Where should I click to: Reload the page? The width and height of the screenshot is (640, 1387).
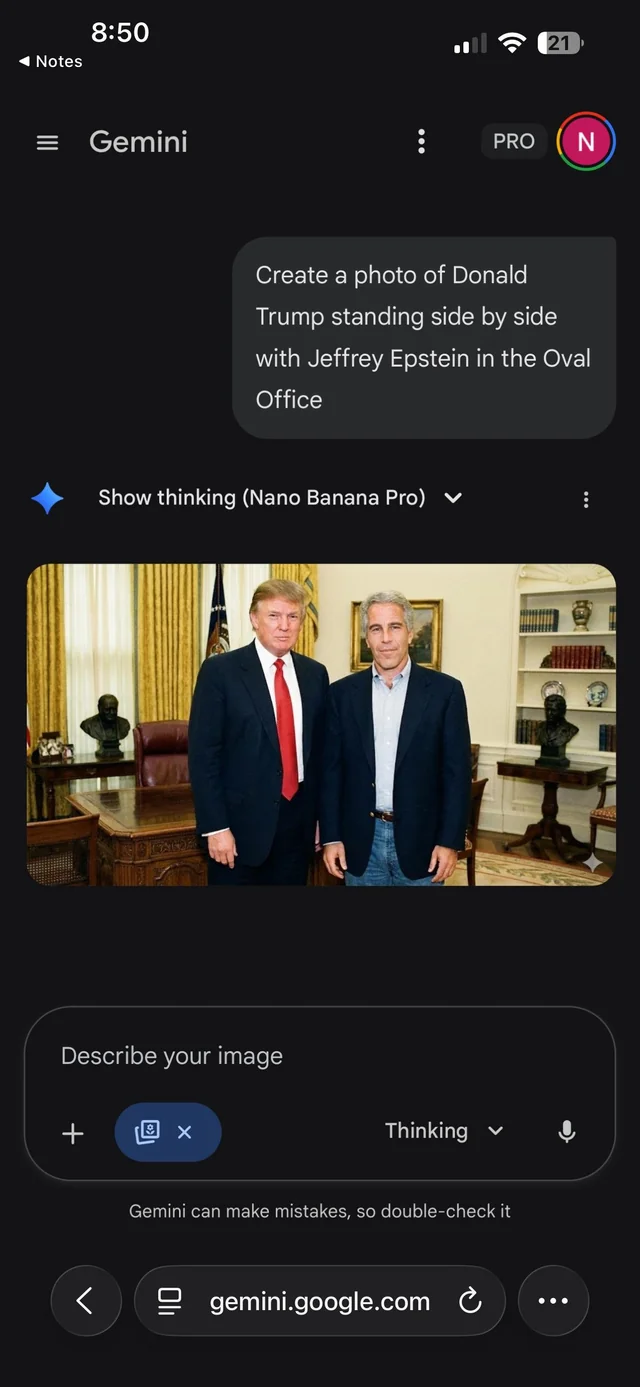pyautogui.click(x=470, y=1301)
